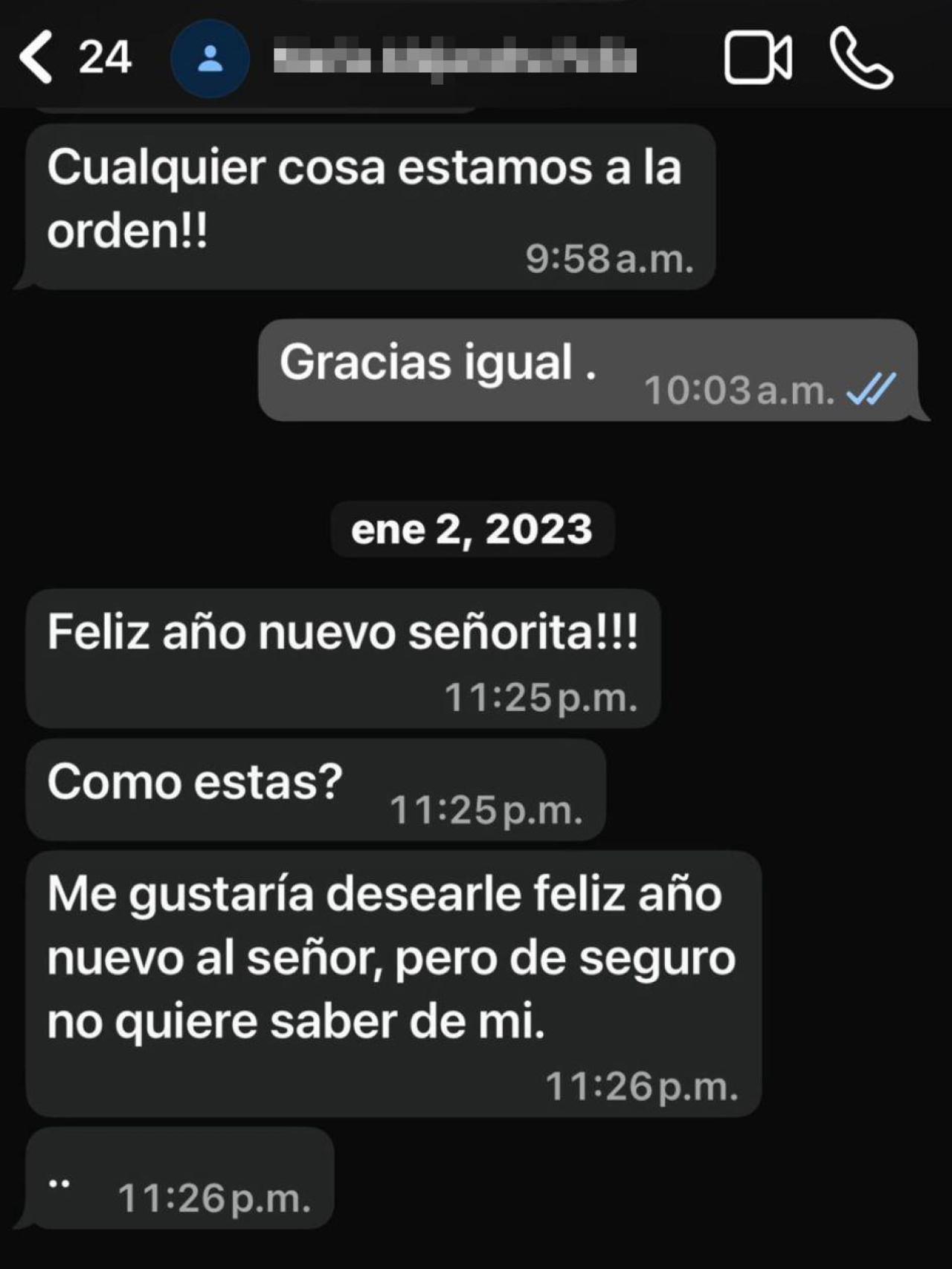Tap the unread count badge showing 24
This screenshot has height=1269, width=952.
104,58
